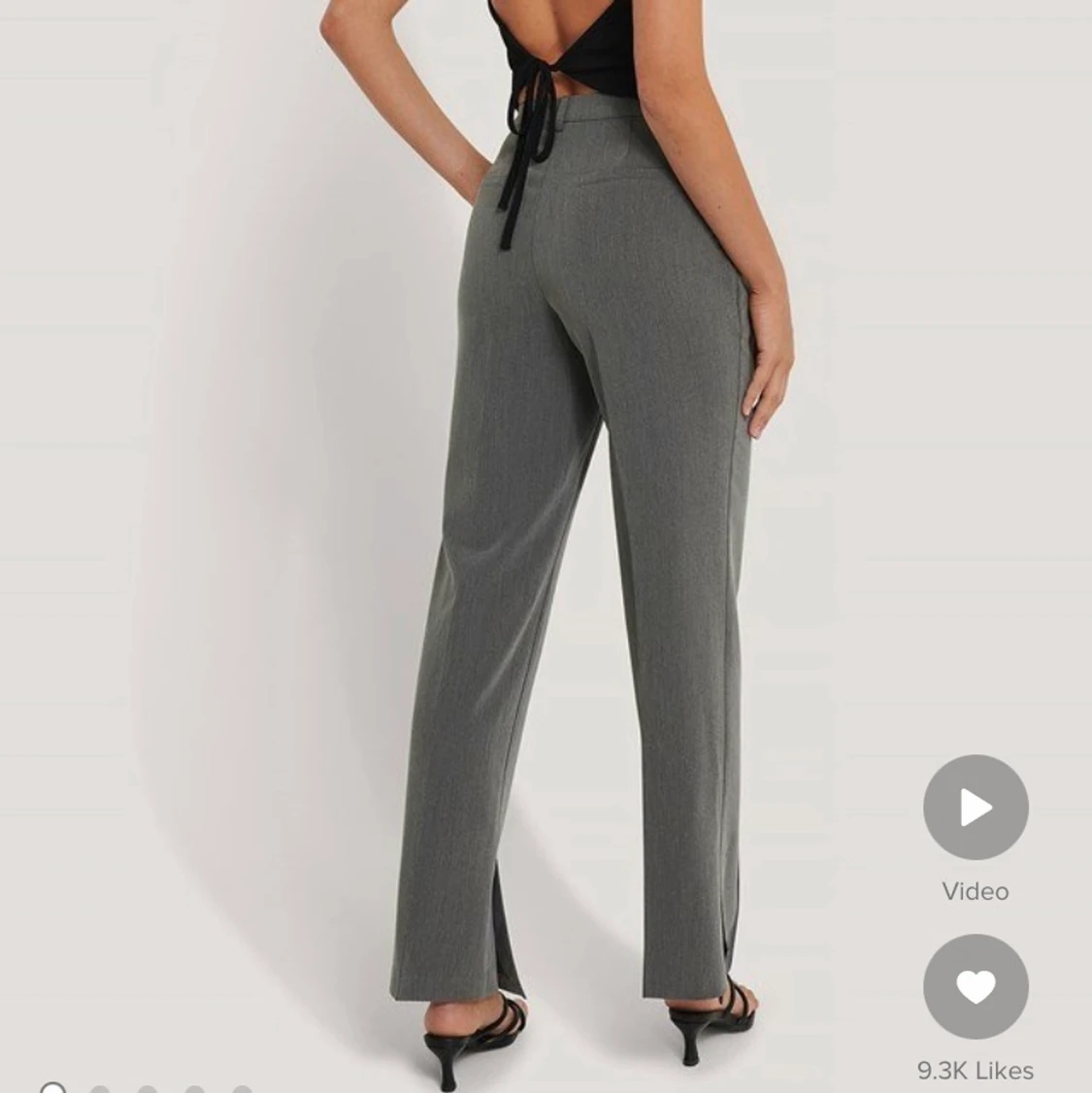The height and width of the screenshot is (1093, 1092).
Task: Play the product video
Action: pos(976,807)
